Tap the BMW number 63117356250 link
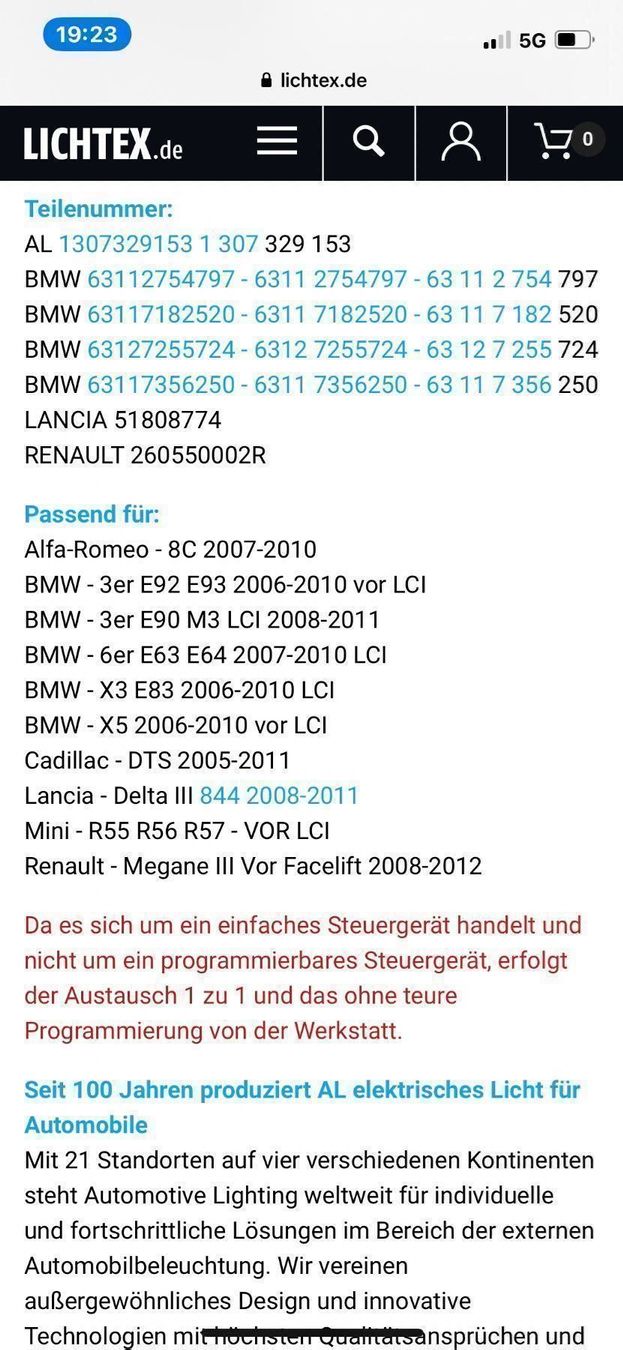Screen dimensions: 623x1350 (x=160, y=384)
